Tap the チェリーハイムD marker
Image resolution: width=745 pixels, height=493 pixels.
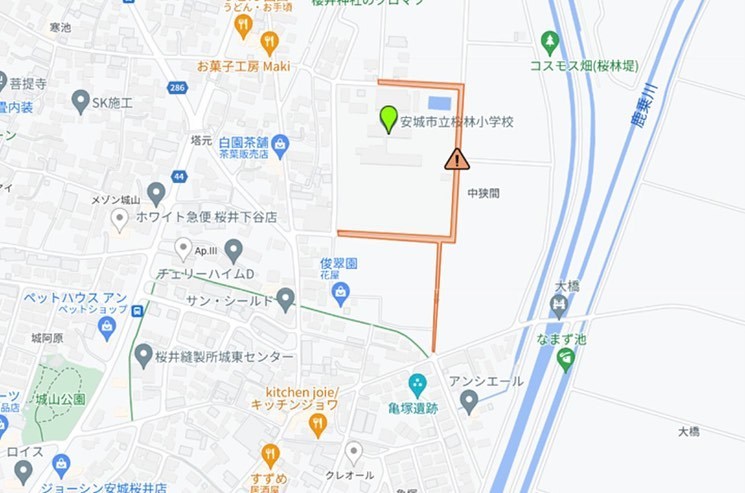pos(234,249)
